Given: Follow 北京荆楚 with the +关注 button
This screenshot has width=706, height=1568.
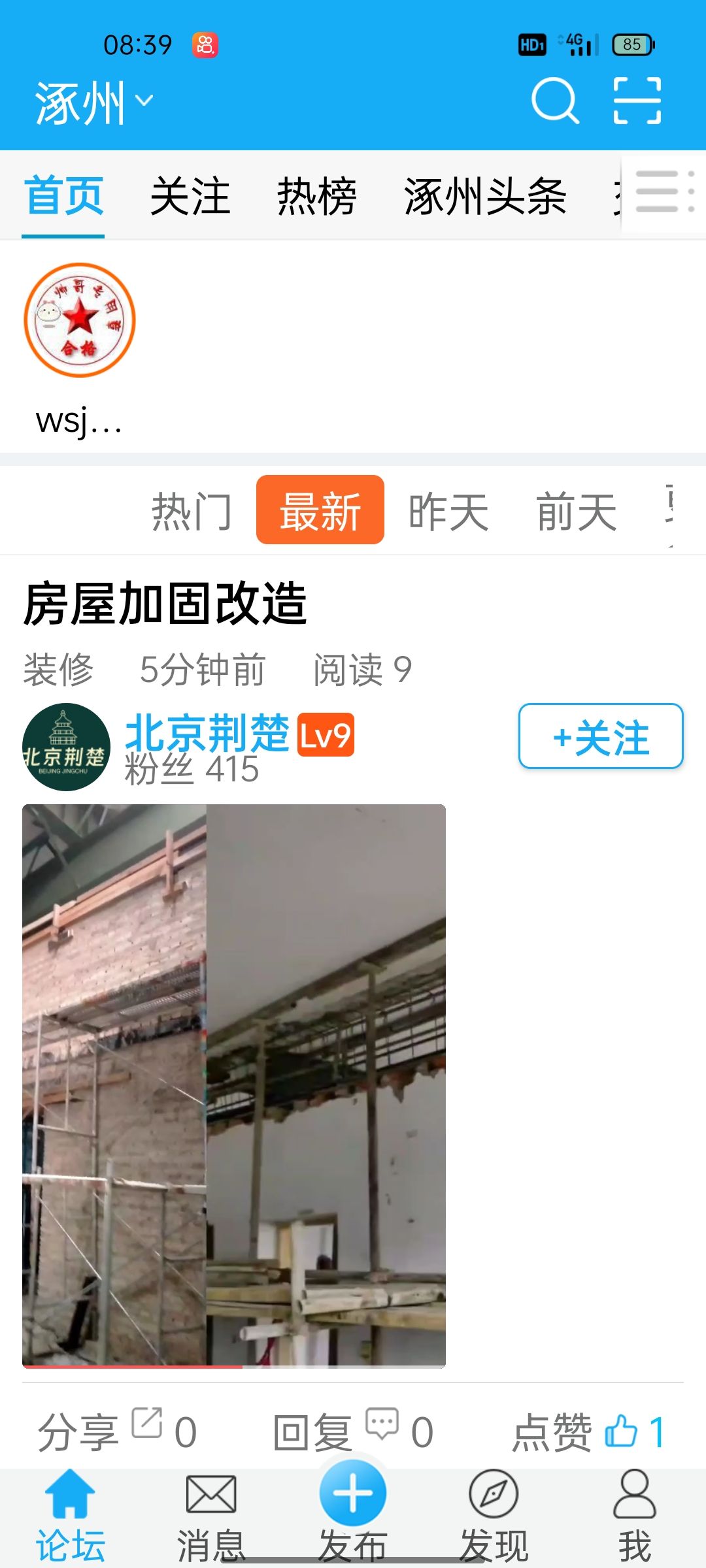Looking at the screenshot, I should point(601,736).
